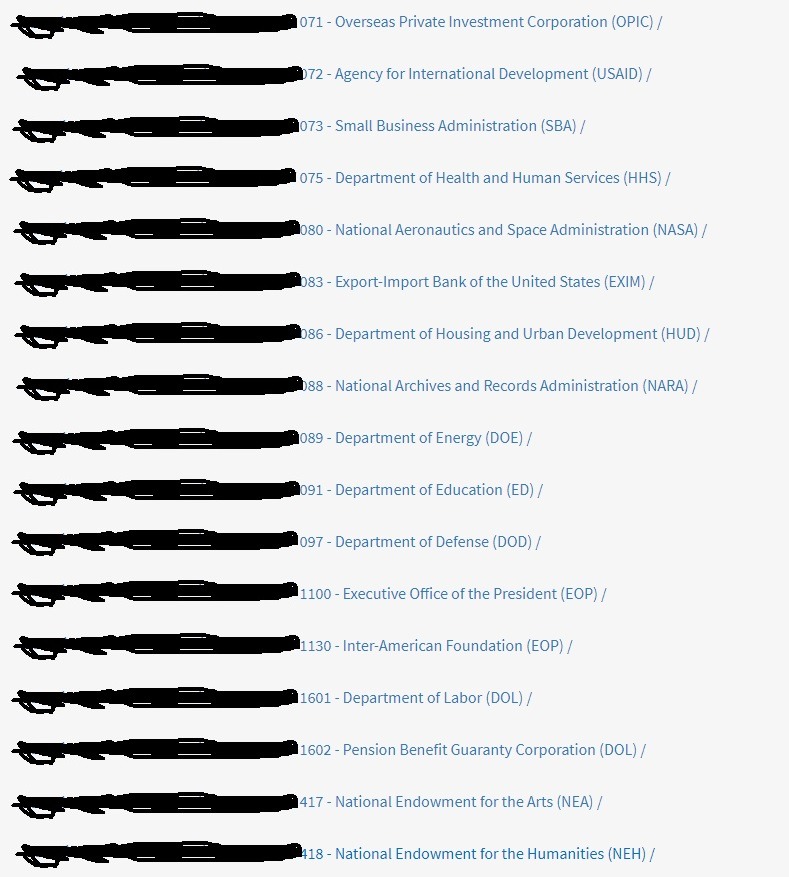Open Department of Defense (DOD) link
Image resolution: width=789 pixels, height=877 pixels.
pyautogui.click(x=420, y=542)
